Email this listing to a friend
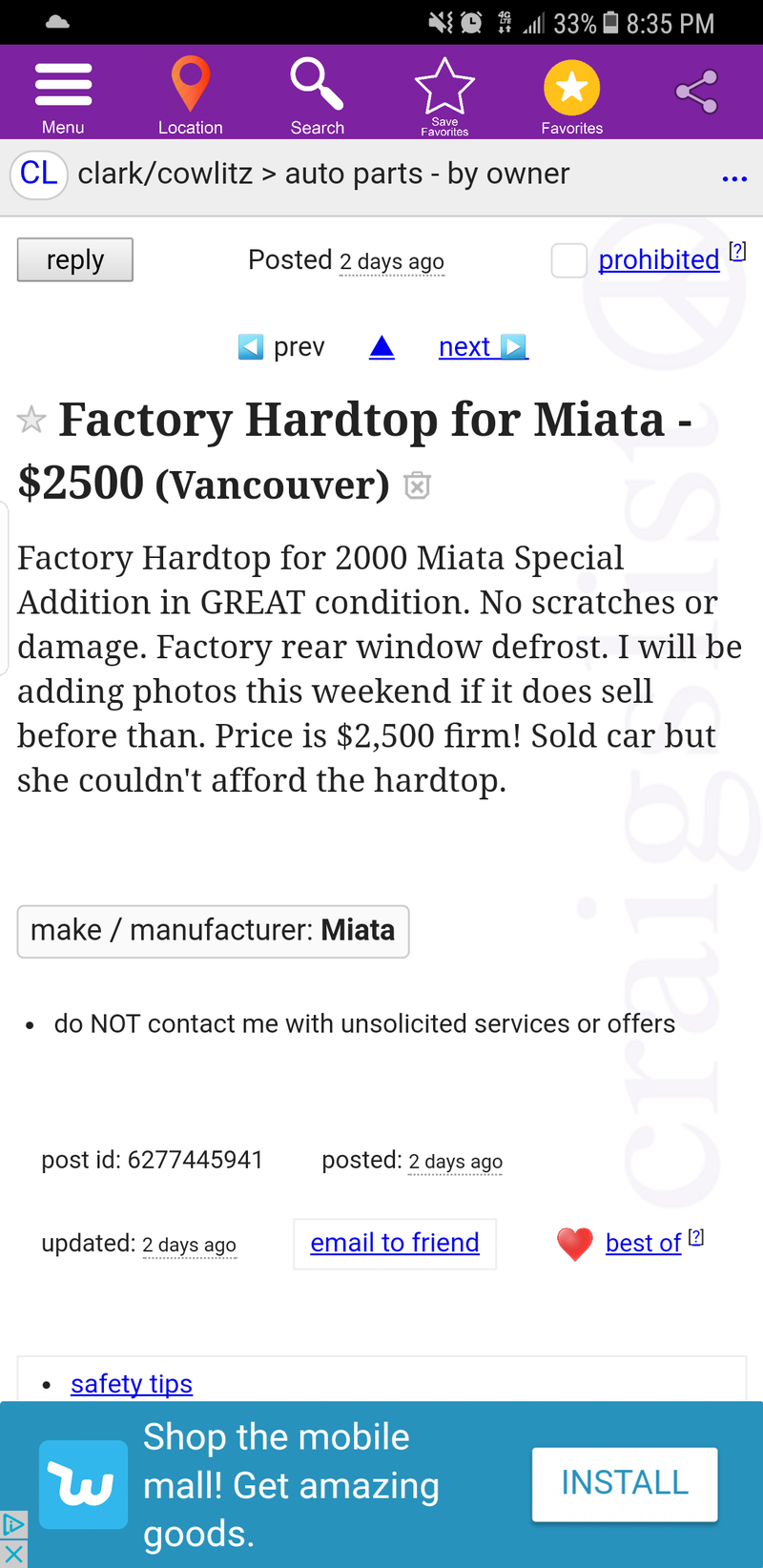Screen dimensions: 763x1568 tap(395, 1243)
